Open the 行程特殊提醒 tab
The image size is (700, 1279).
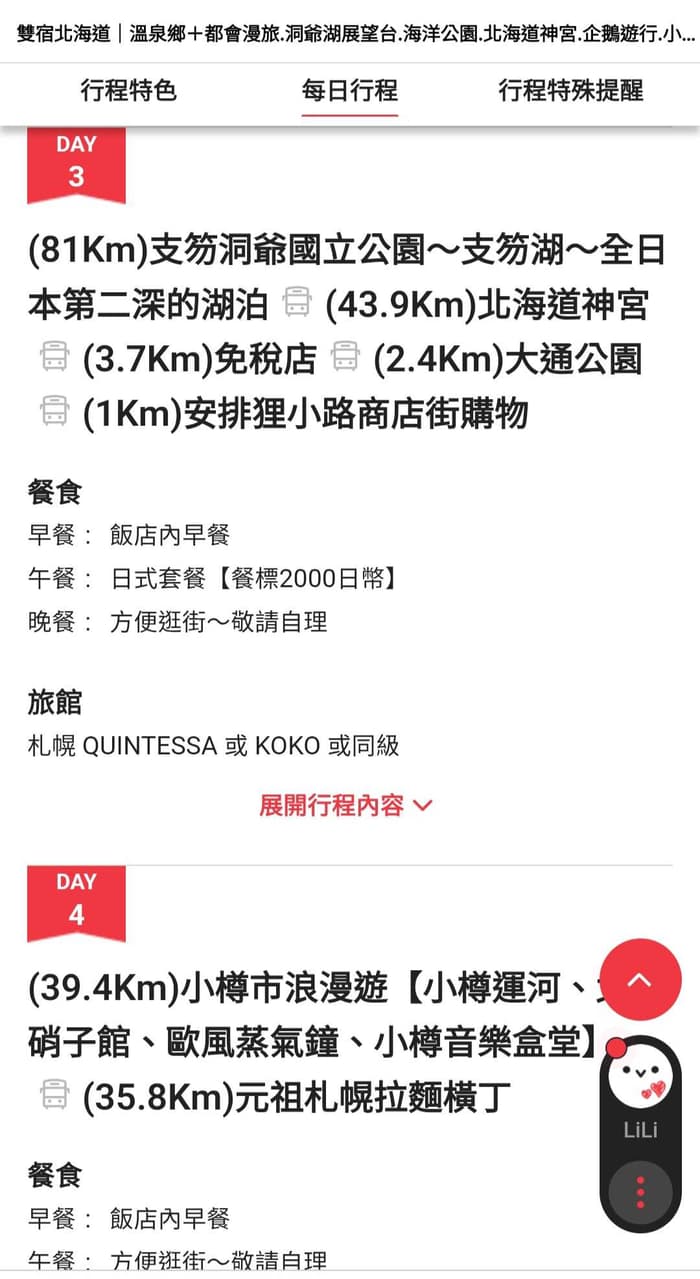571,91
